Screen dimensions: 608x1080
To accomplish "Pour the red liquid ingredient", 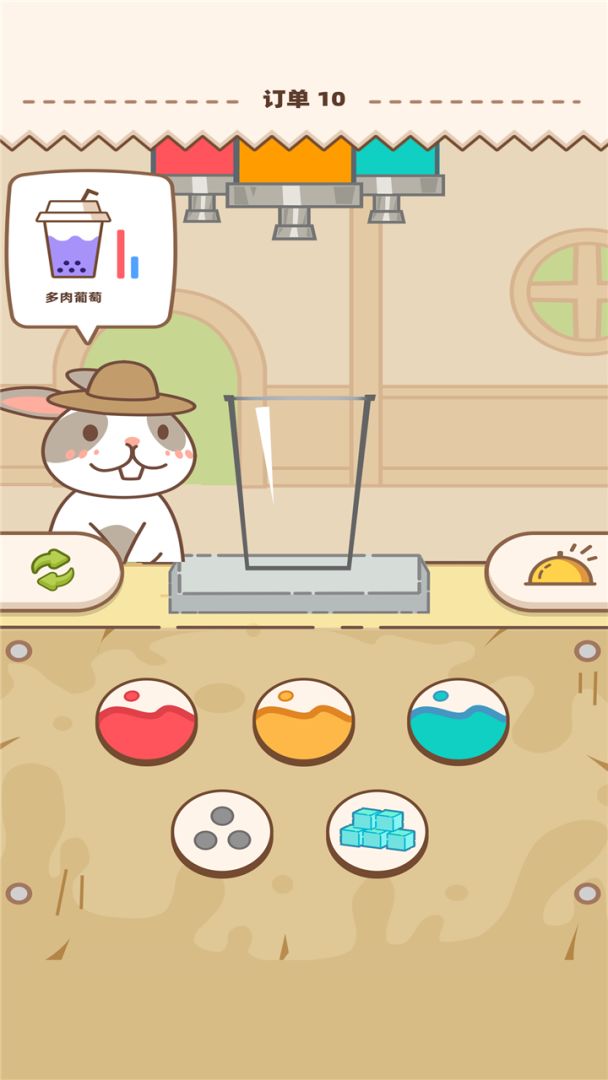I will click(x=147, y=721).
